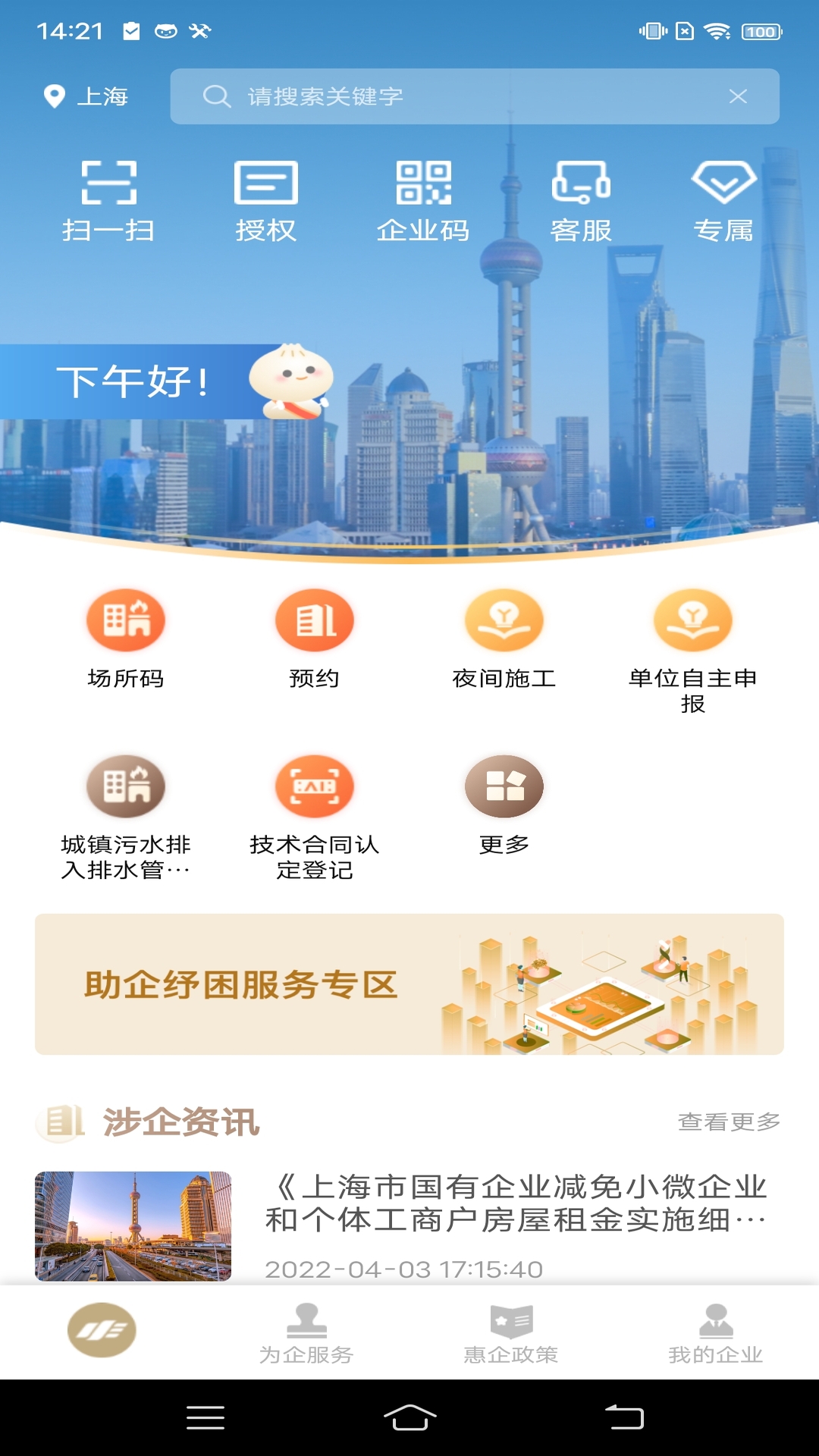Screen dimensions: 819x1456
Task: Open the 上海 location selector
Action: 86,96
